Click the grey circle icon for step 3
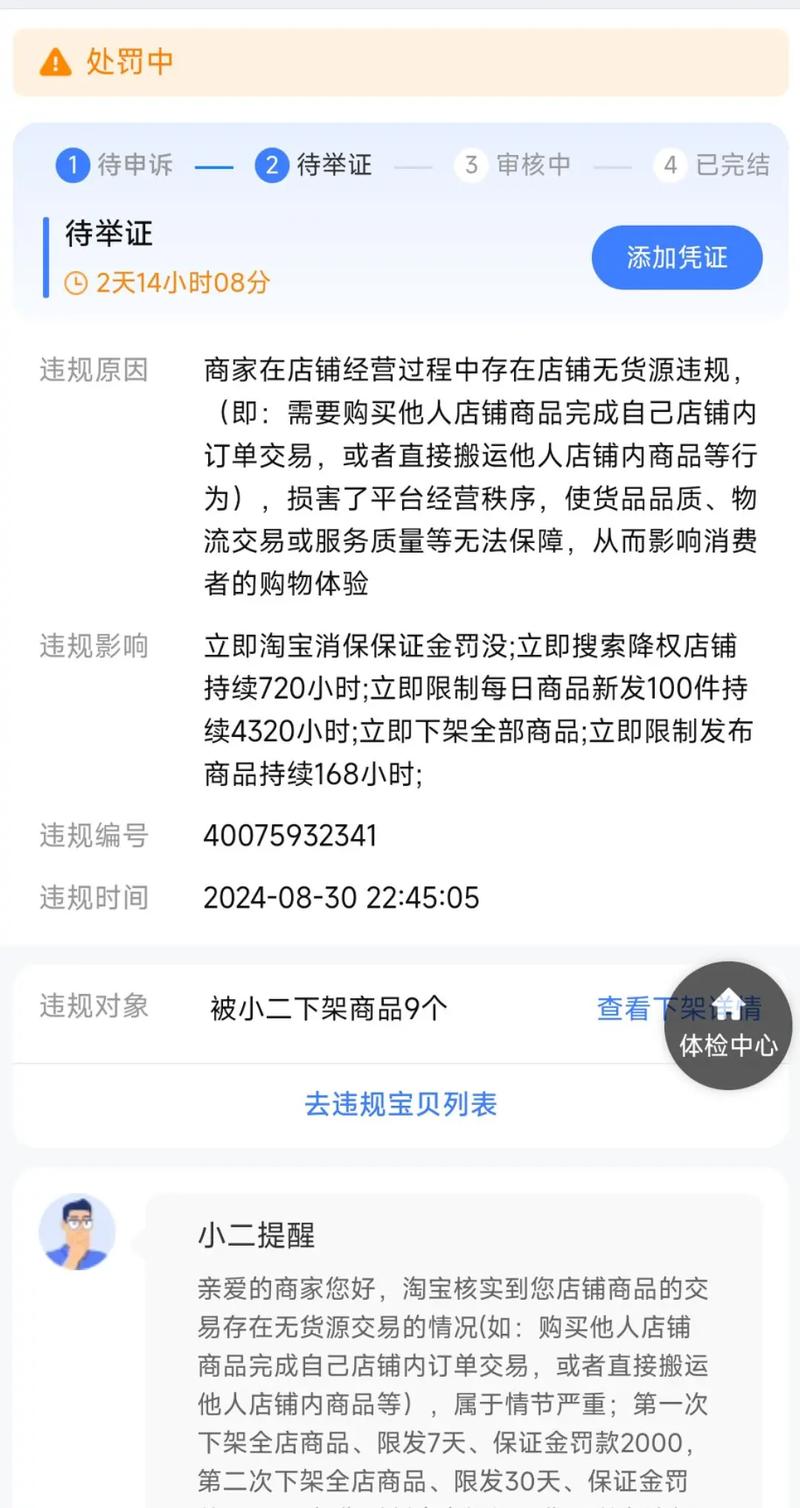The width and height of the screenshot is (800, 1508). click(471, 165)
